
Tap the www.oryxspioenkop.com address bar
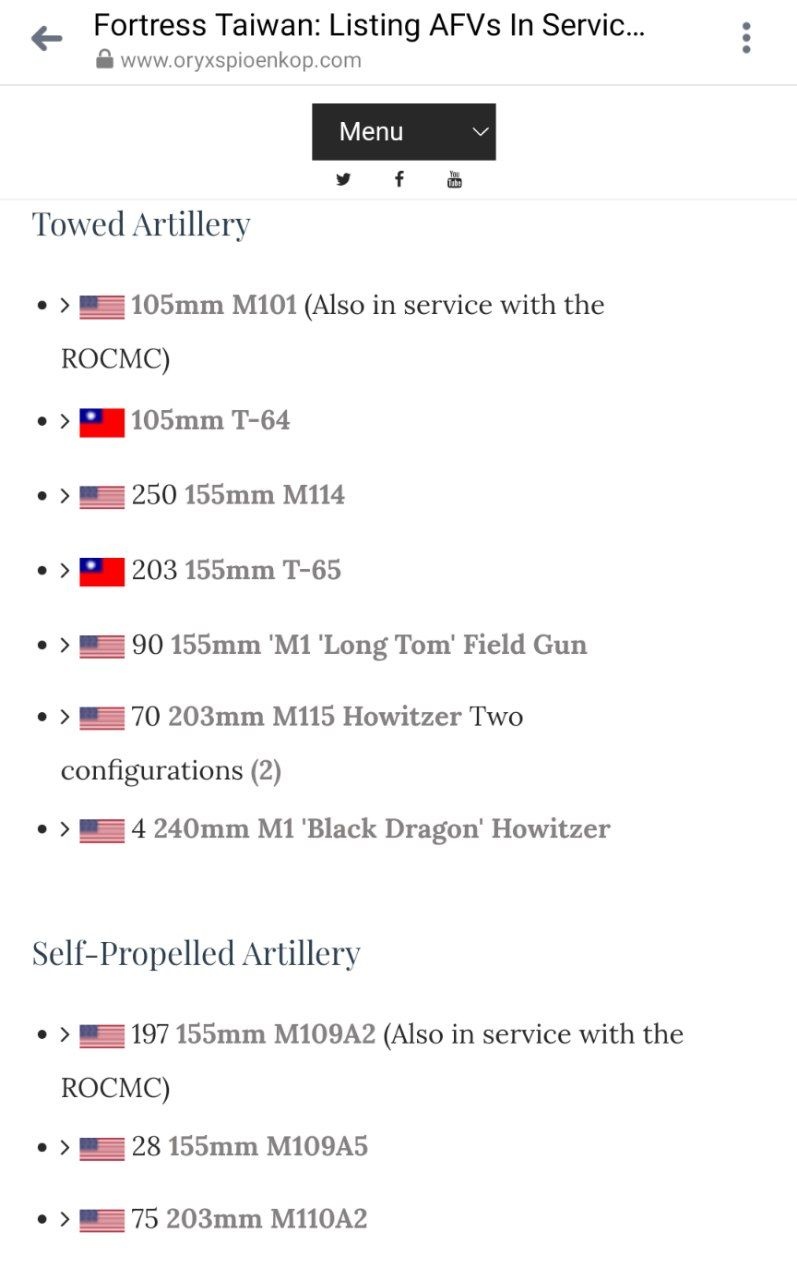point(240,60)
